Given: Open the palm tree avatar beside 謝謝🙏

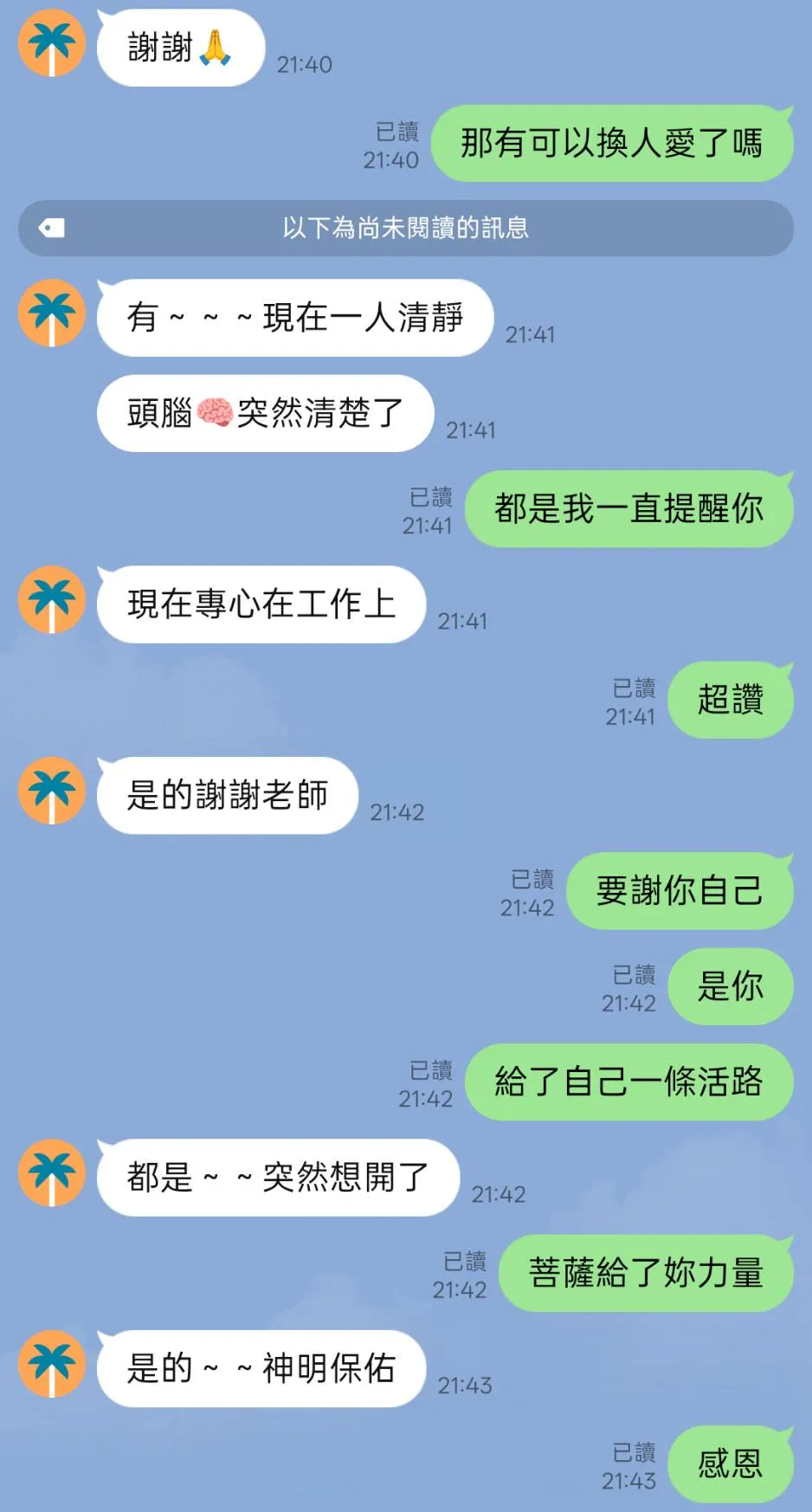Looking at the screenshot, I should [x=52, y=43].
